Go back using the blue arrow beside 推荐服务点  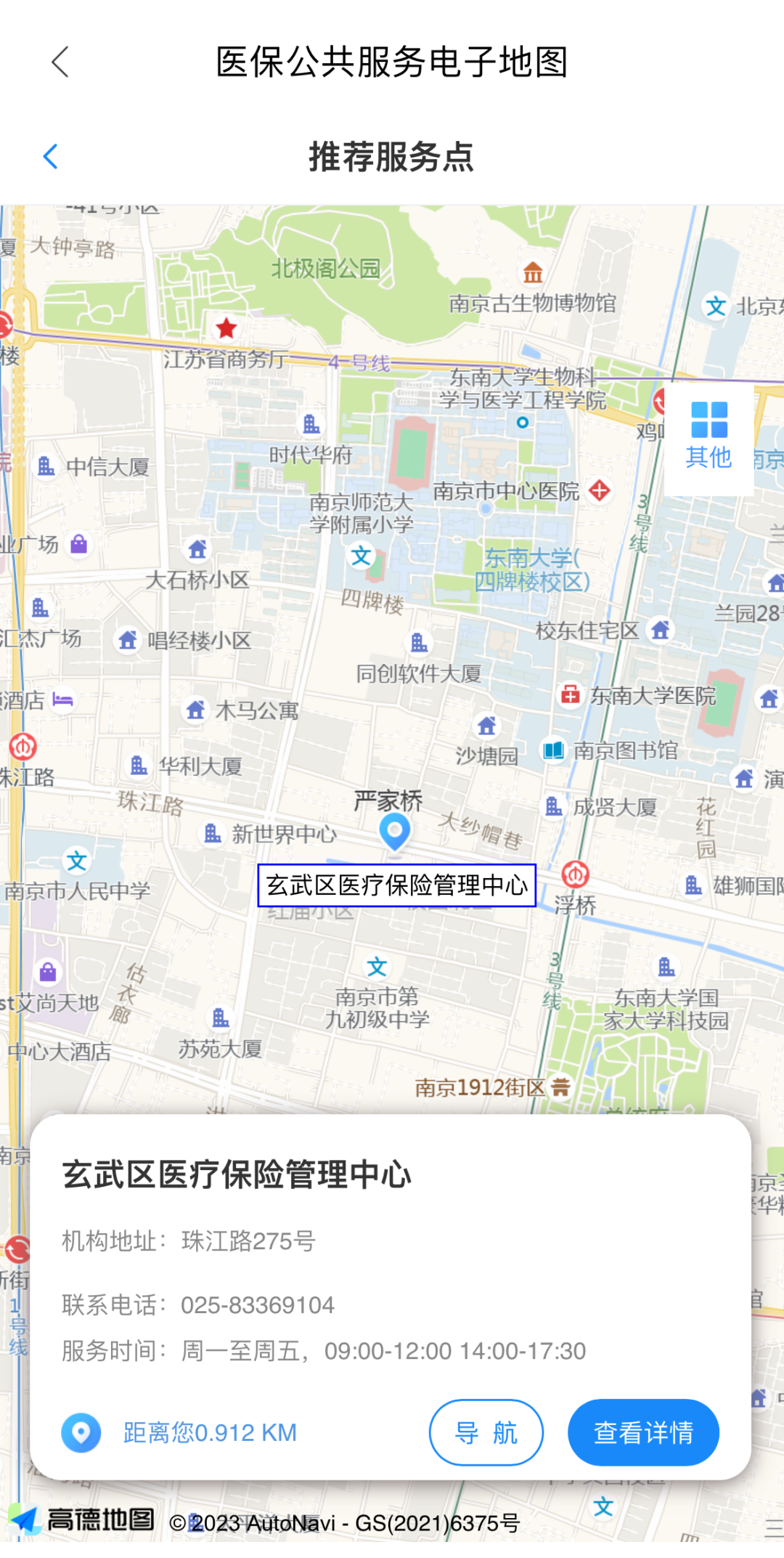point(51,156)
